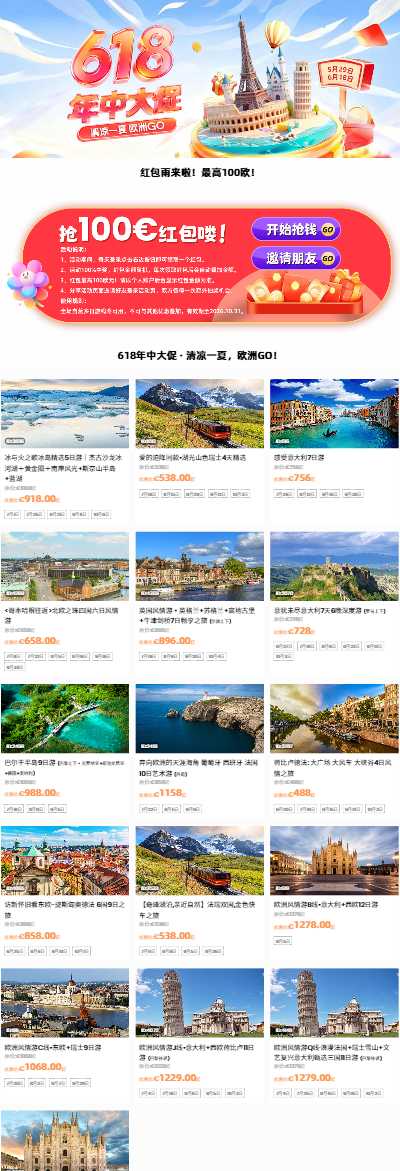Open the €1279 Europe Q-line tour card

pyautogui.click(x=334, y=1035)
